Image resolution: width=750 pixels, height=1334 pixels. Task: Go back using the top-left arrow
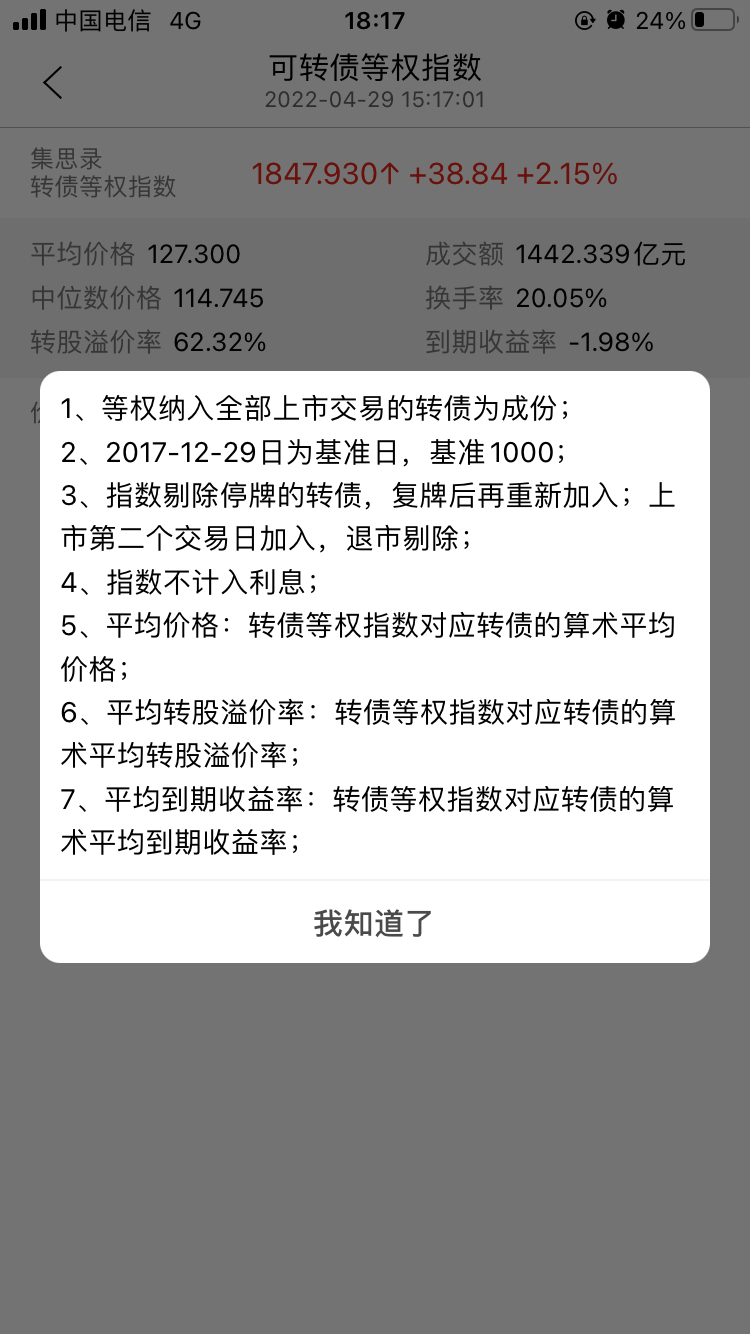pyautogui.click(x=53, y=83)
